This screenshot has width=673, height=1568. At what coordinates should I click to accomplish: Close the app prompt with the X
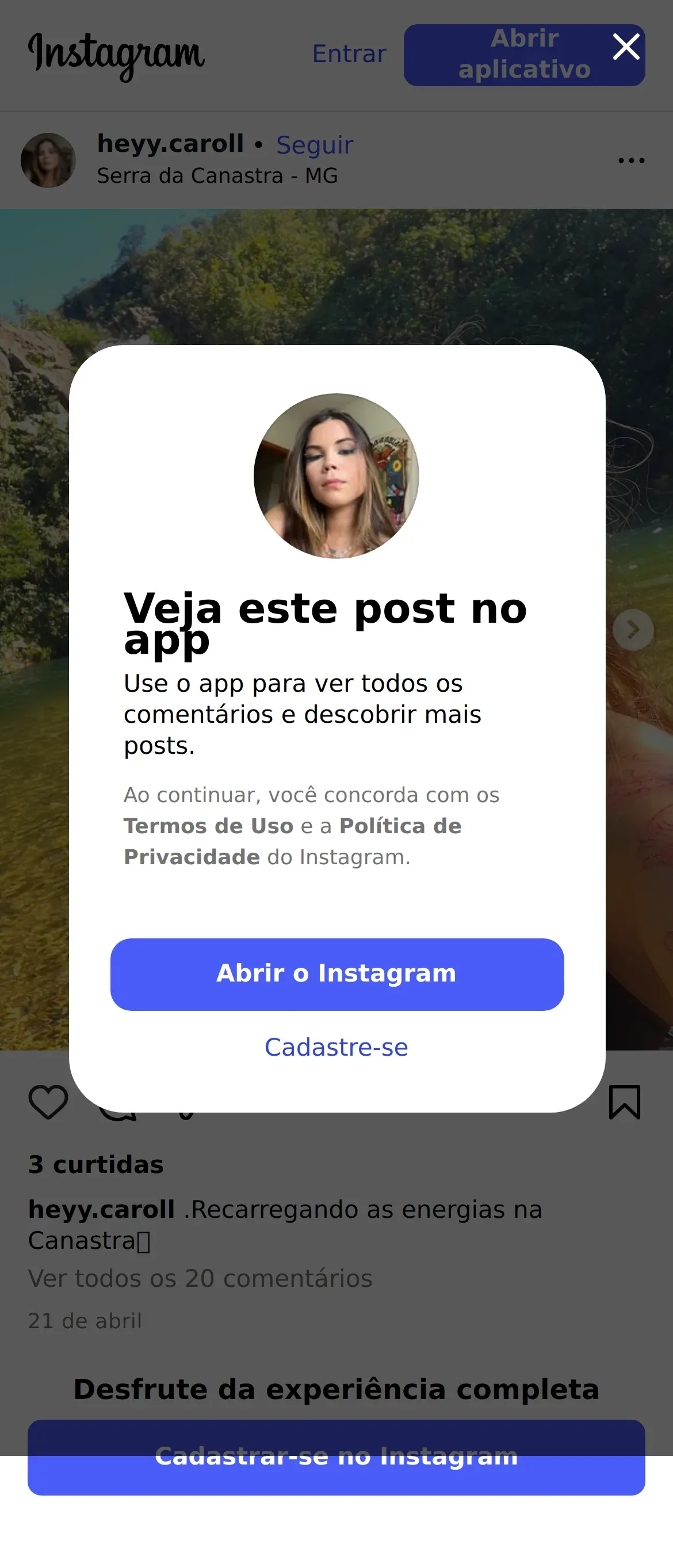click(625, 47)
